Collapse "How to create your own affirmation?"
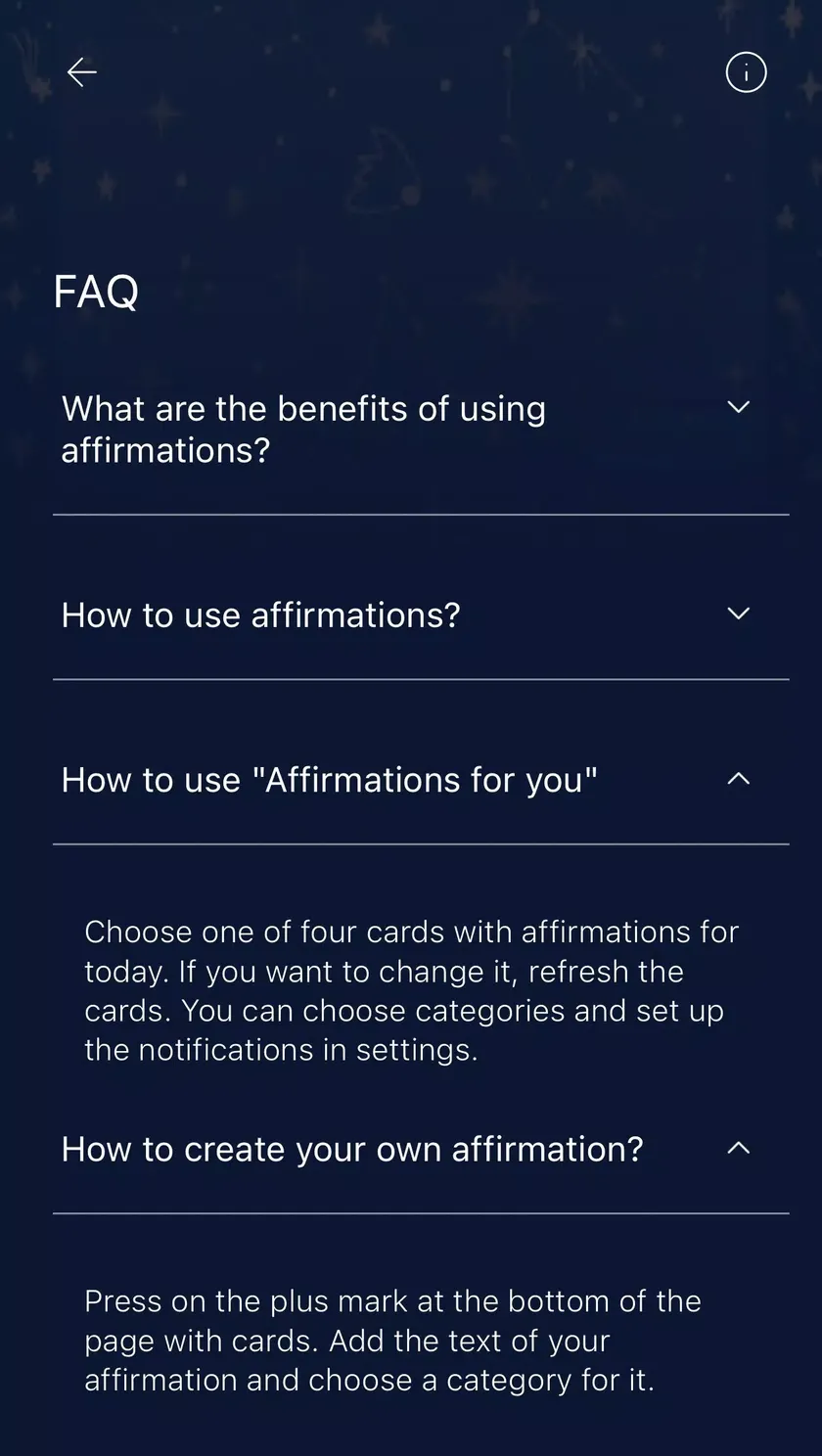The width and height of the screenshot is (822, 1456). pyautogui.click(x=421, y=1149)
